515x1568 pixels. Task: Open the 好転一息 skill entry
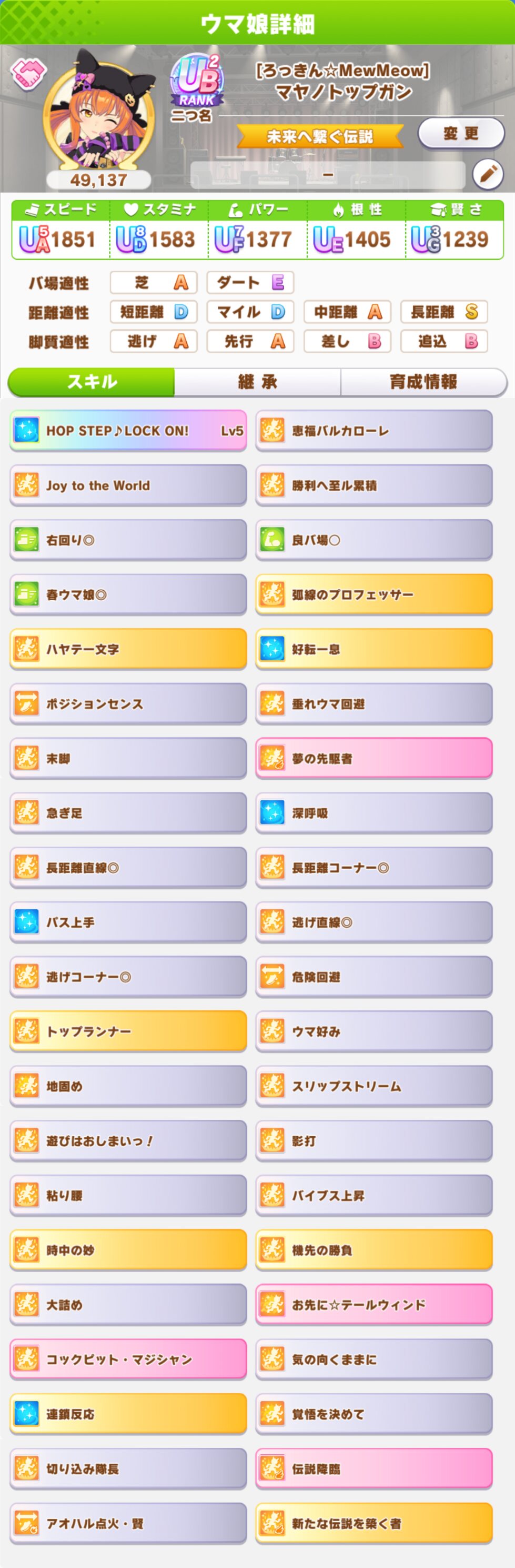point(373,649)
